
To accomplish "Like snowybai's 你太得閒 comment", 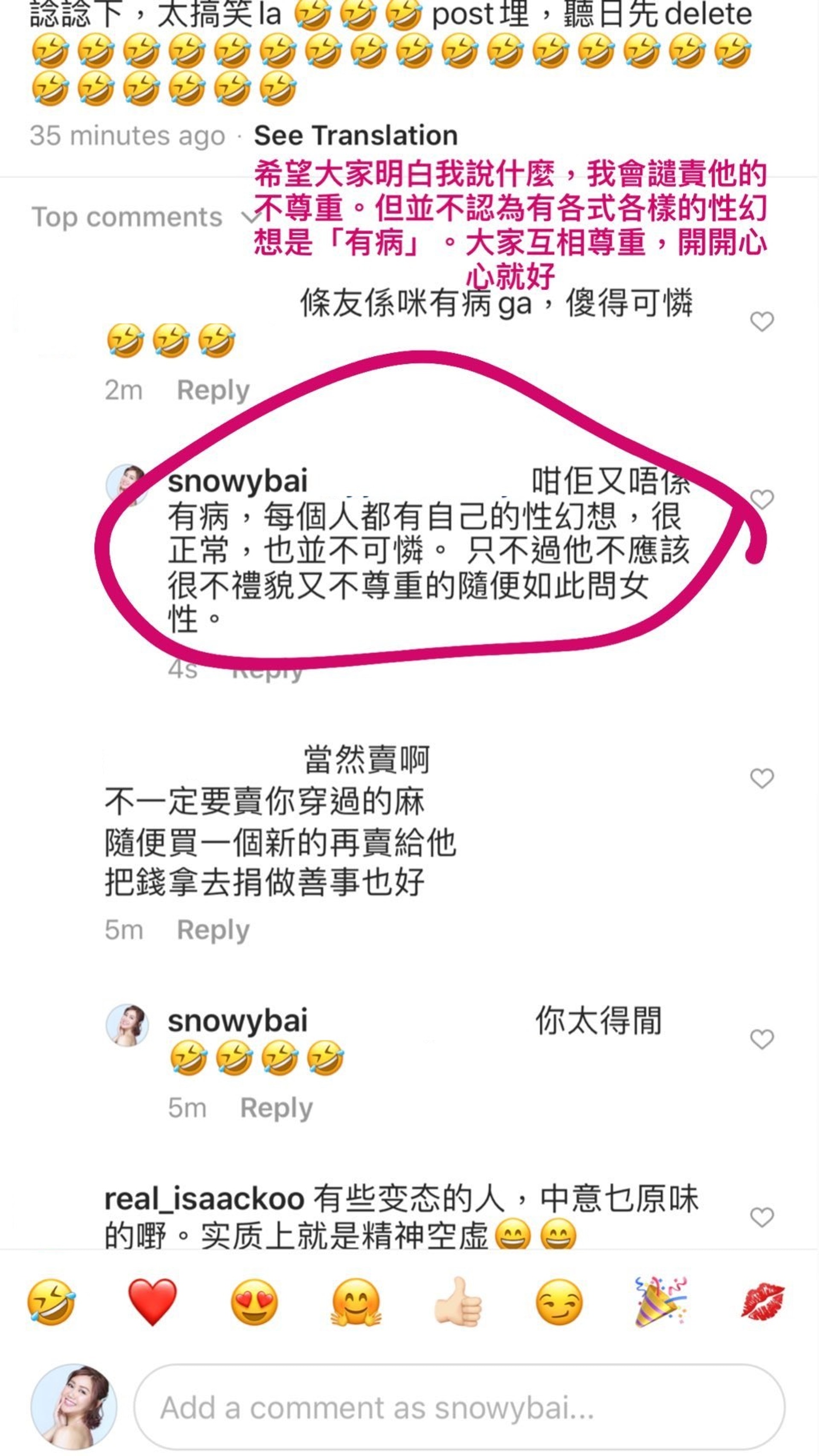I will click(761, 1039).
